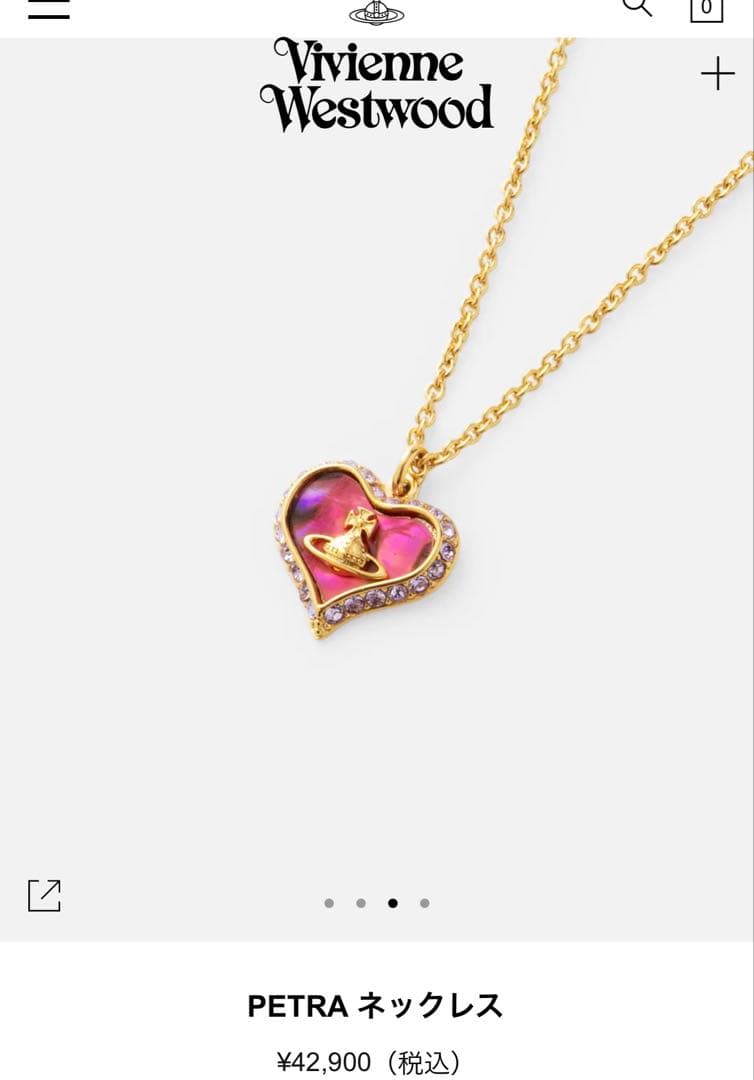Image resolution: width=754 pixels, height=1080 pixels.
Task: Click the expand/share icon below the necklace photo
Action: [x=44, y=898]
